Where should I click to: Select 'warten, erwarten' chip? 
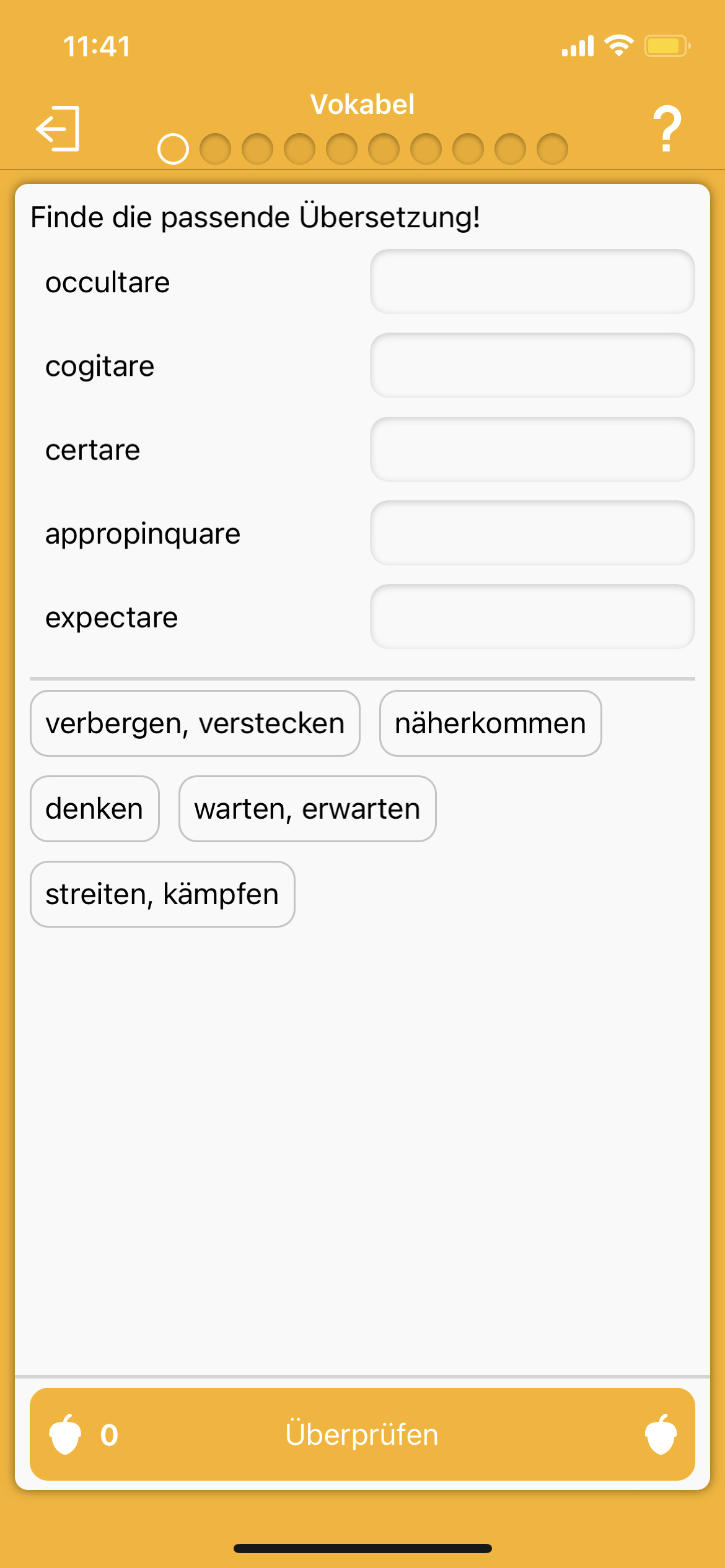(307, 809)
